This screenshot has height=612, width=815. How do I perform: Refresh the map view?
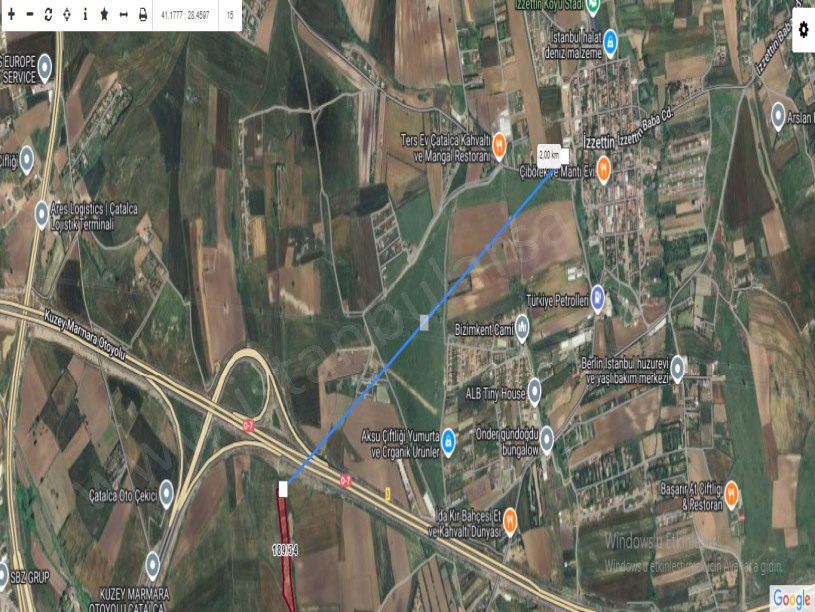pyautogui.click(x=48, y=15)
